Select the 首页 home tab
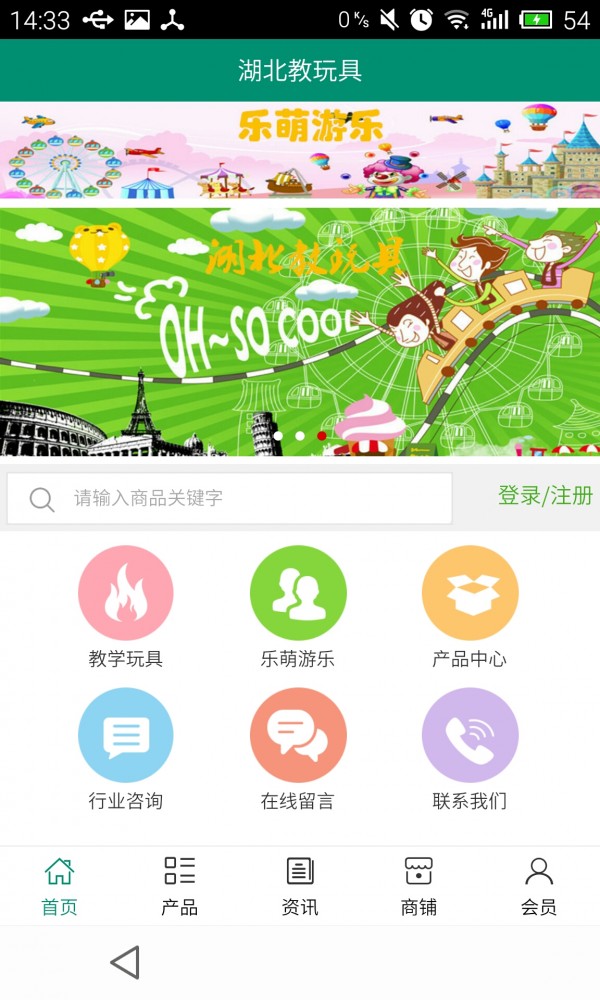Image resolution: width=600 pixels, height=1000 pixels. [59, 886]
